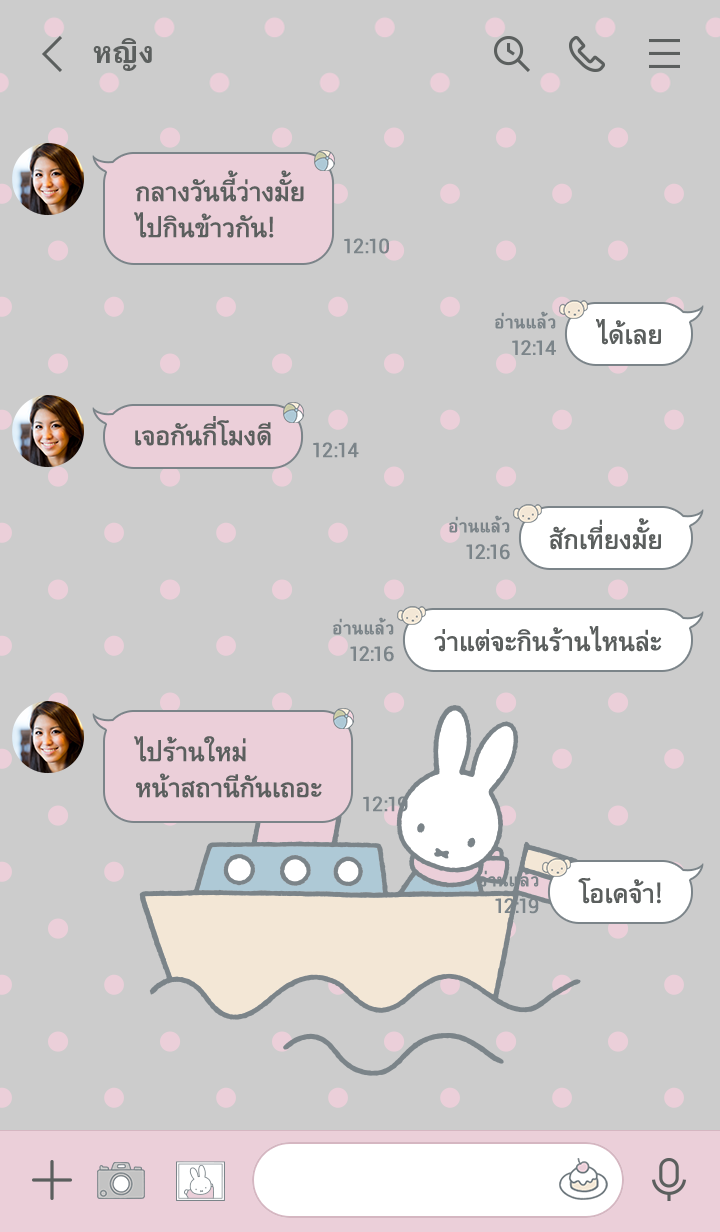Open the photo gallery picker
This screenshot has width=720, height=1232.
point(200,1181)
